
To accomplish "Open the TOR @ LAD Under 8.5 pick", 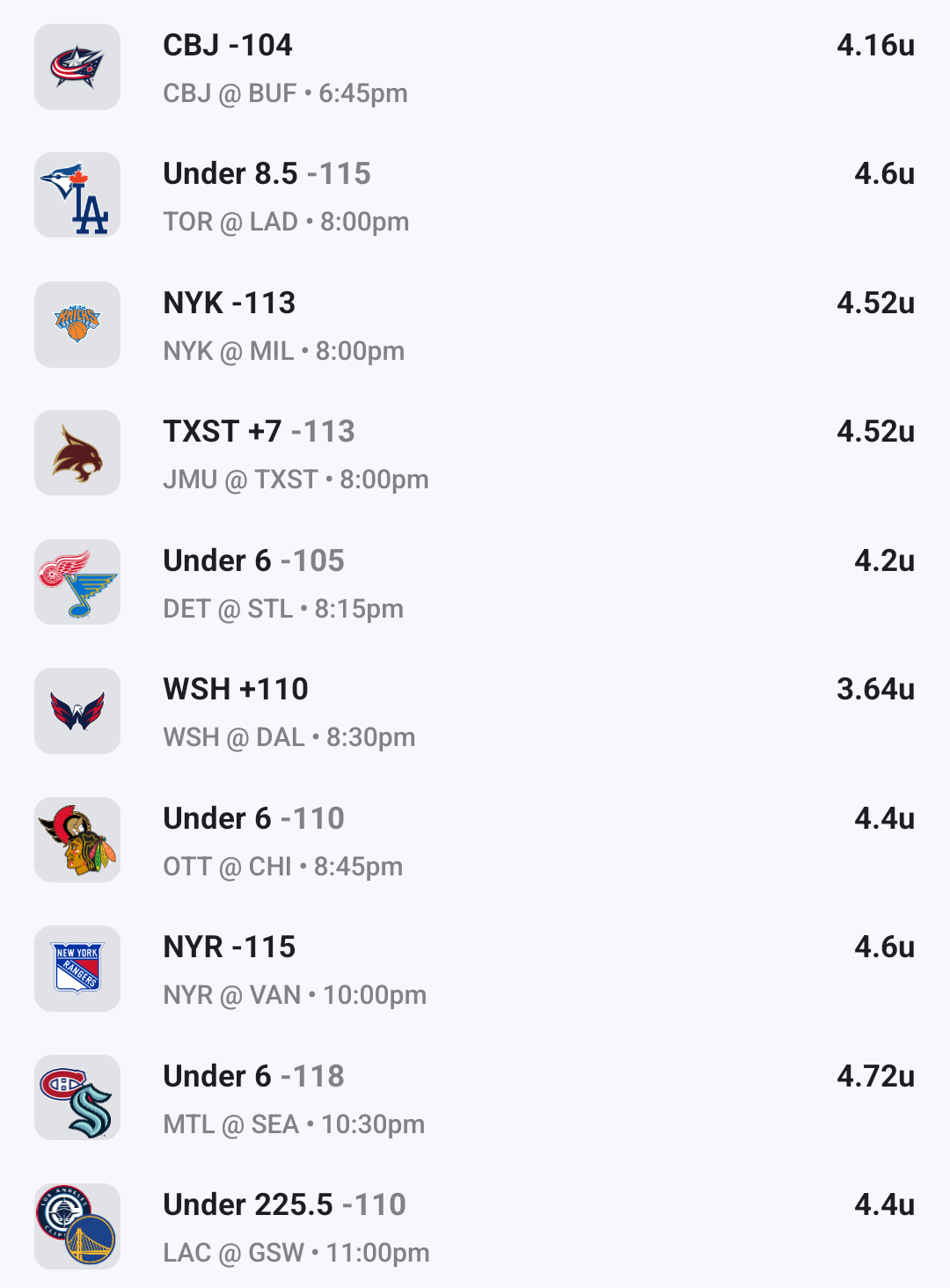I will tap(267, 174).
